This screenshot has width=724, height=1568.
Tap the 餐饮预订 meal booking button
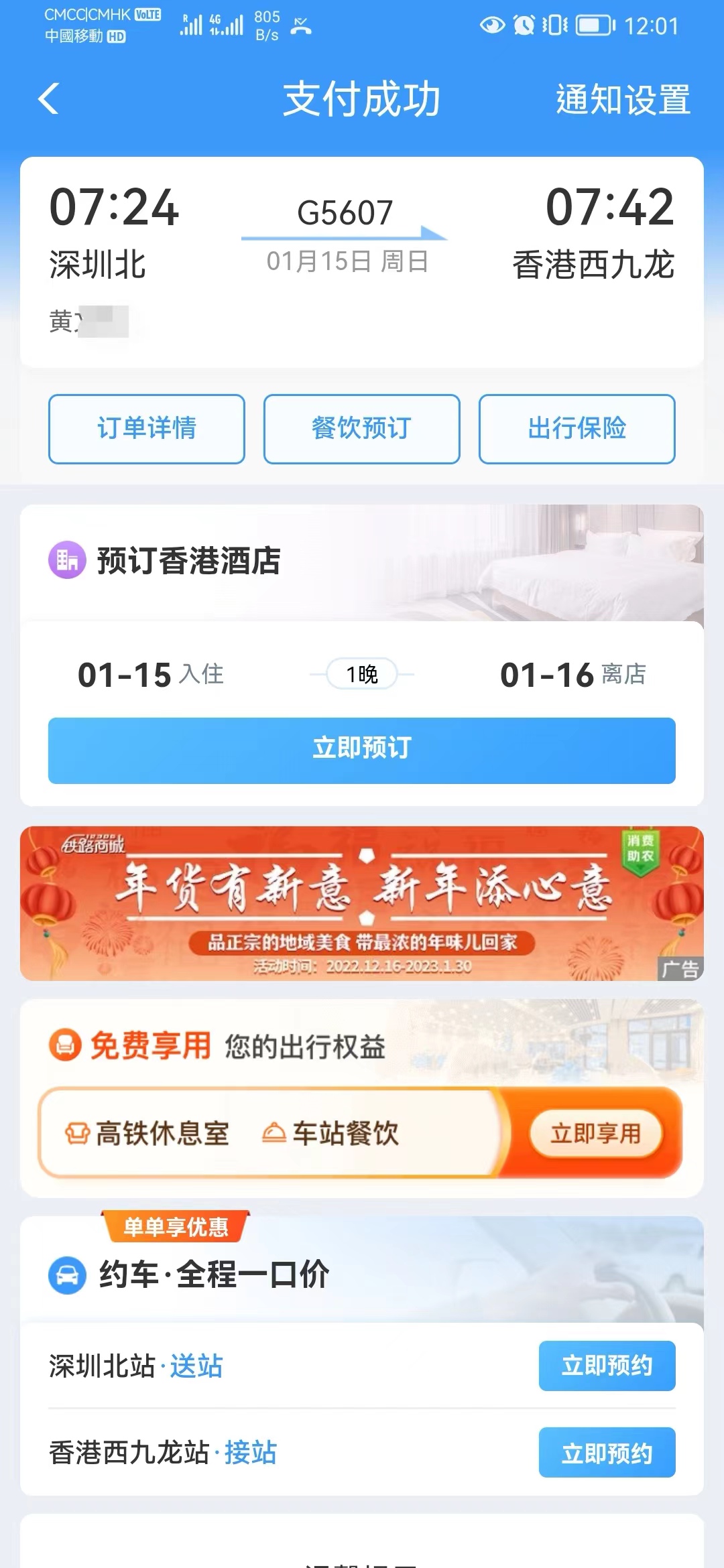[x=361, y=429]
